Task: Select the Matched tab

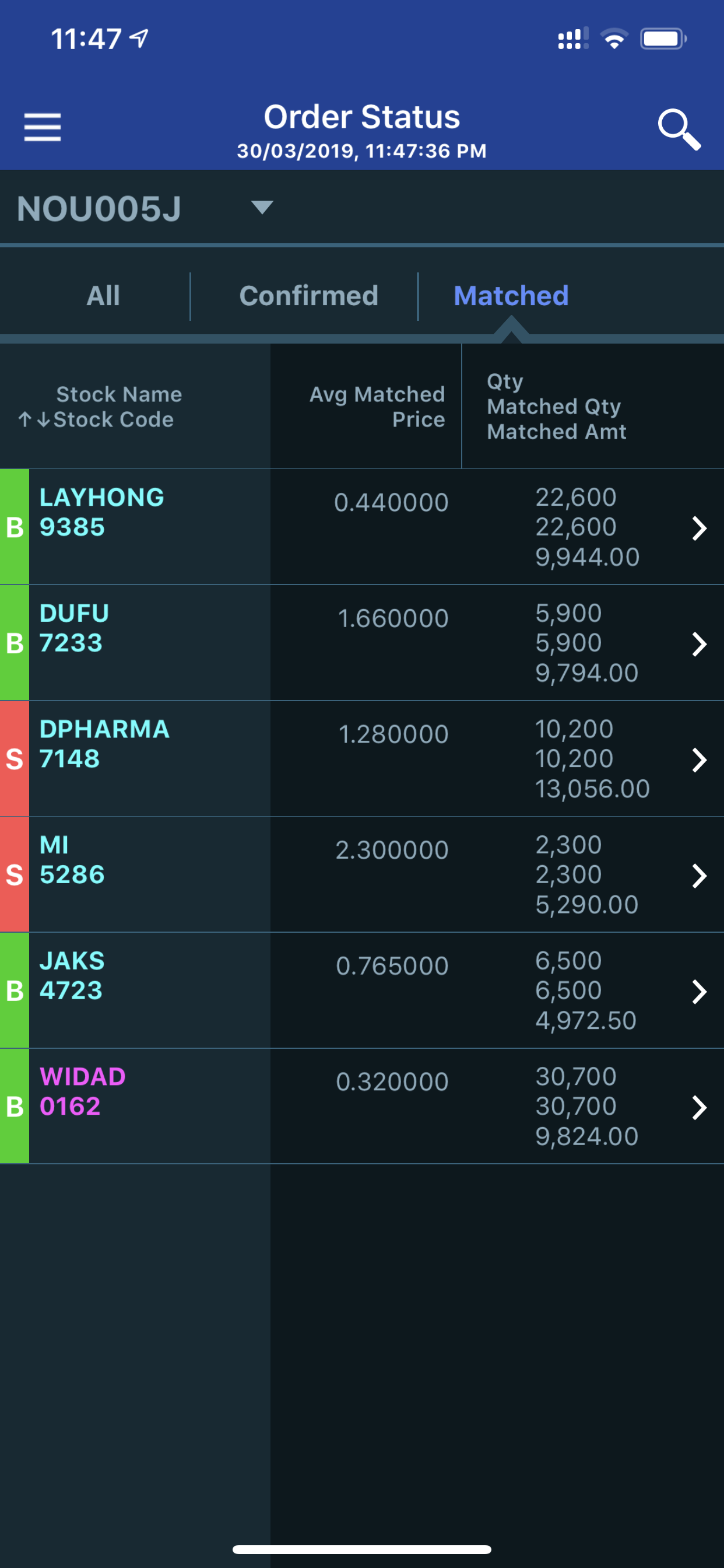Action: 511,296
